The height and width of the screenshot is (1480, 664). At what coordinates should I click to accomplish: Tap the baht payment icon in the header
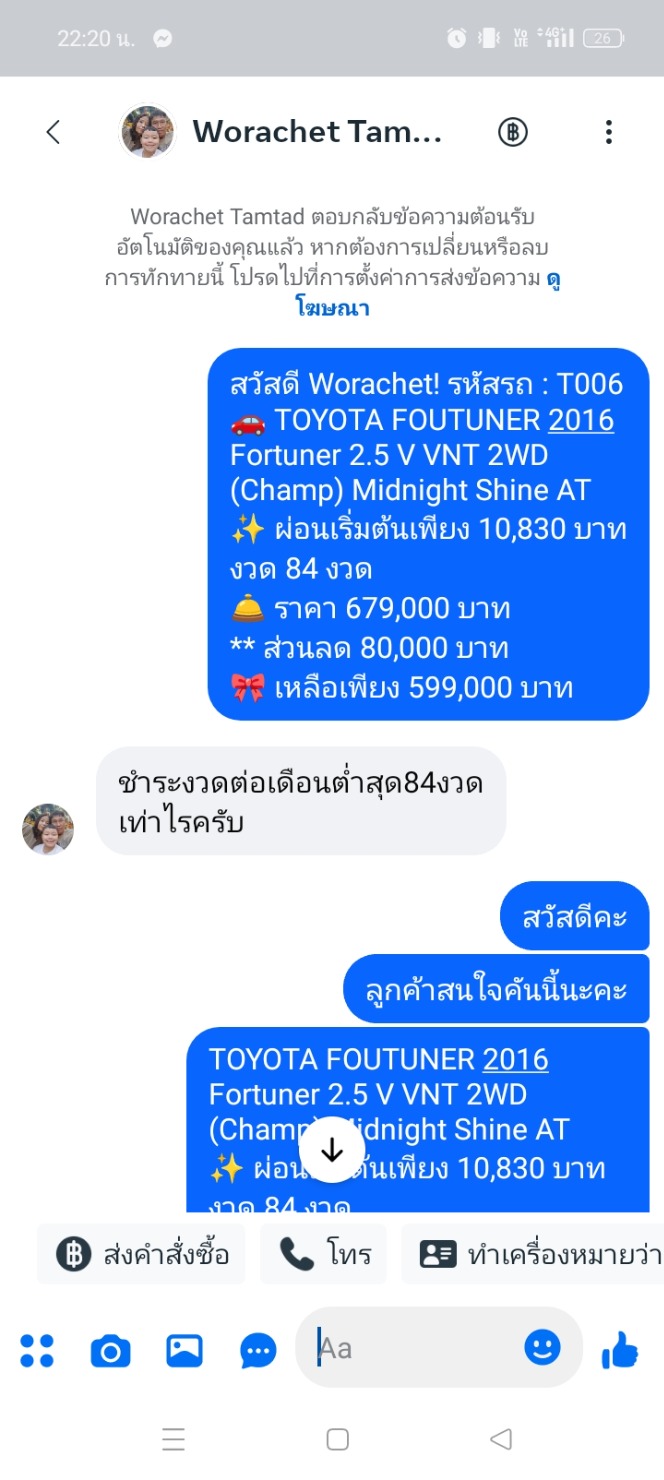(513, 132)
